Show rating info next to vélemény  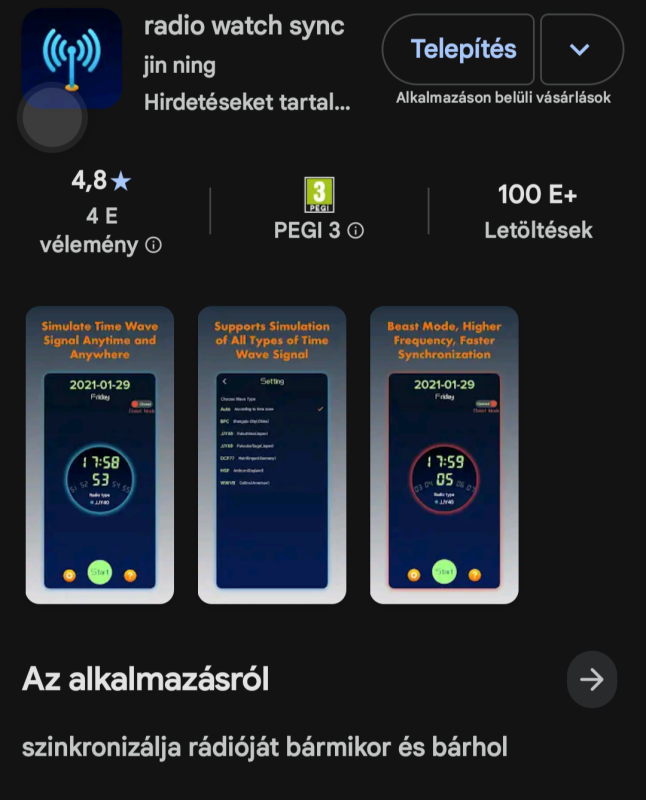pyautogui.click(x=153, y=245)
